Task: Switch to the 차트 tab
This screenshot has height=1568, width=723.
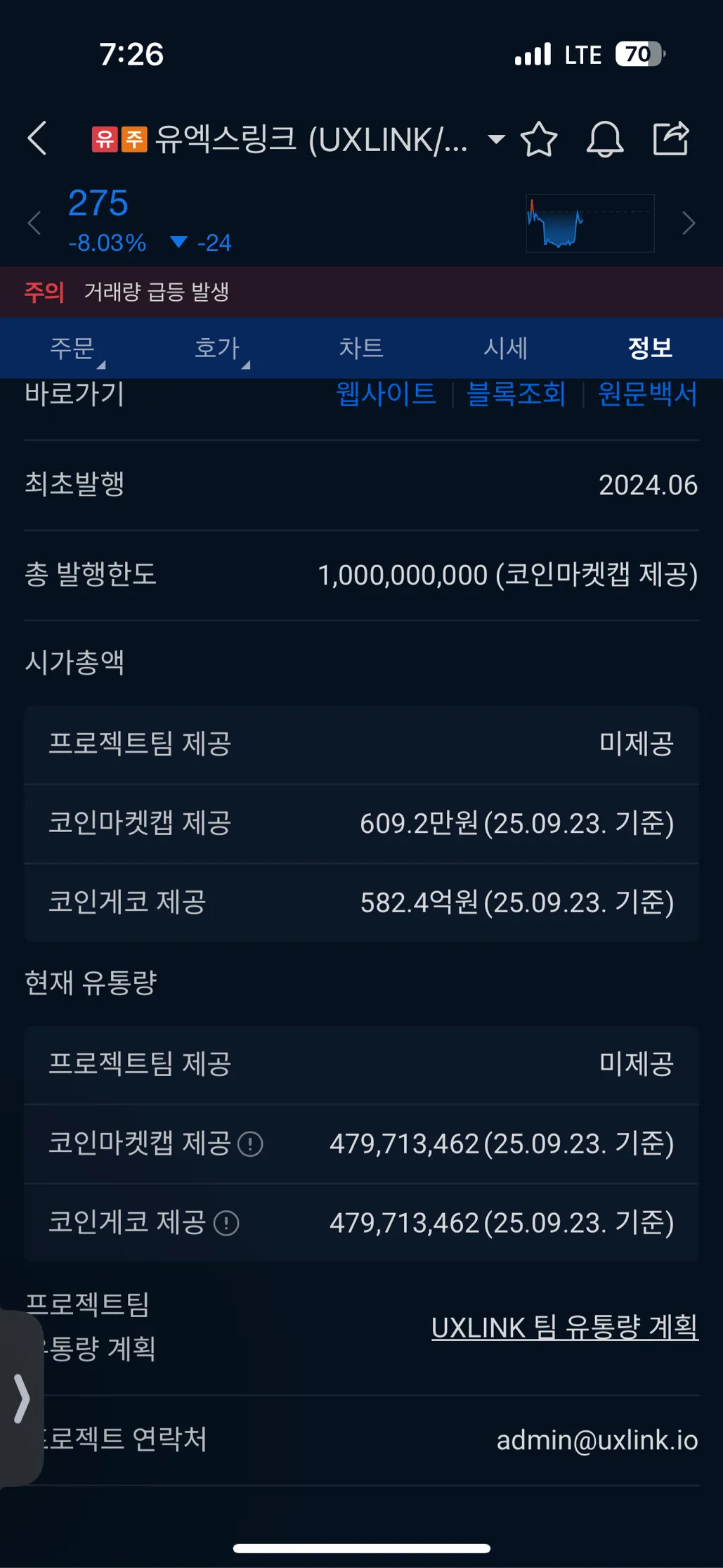Action: (x=361, y=348)
